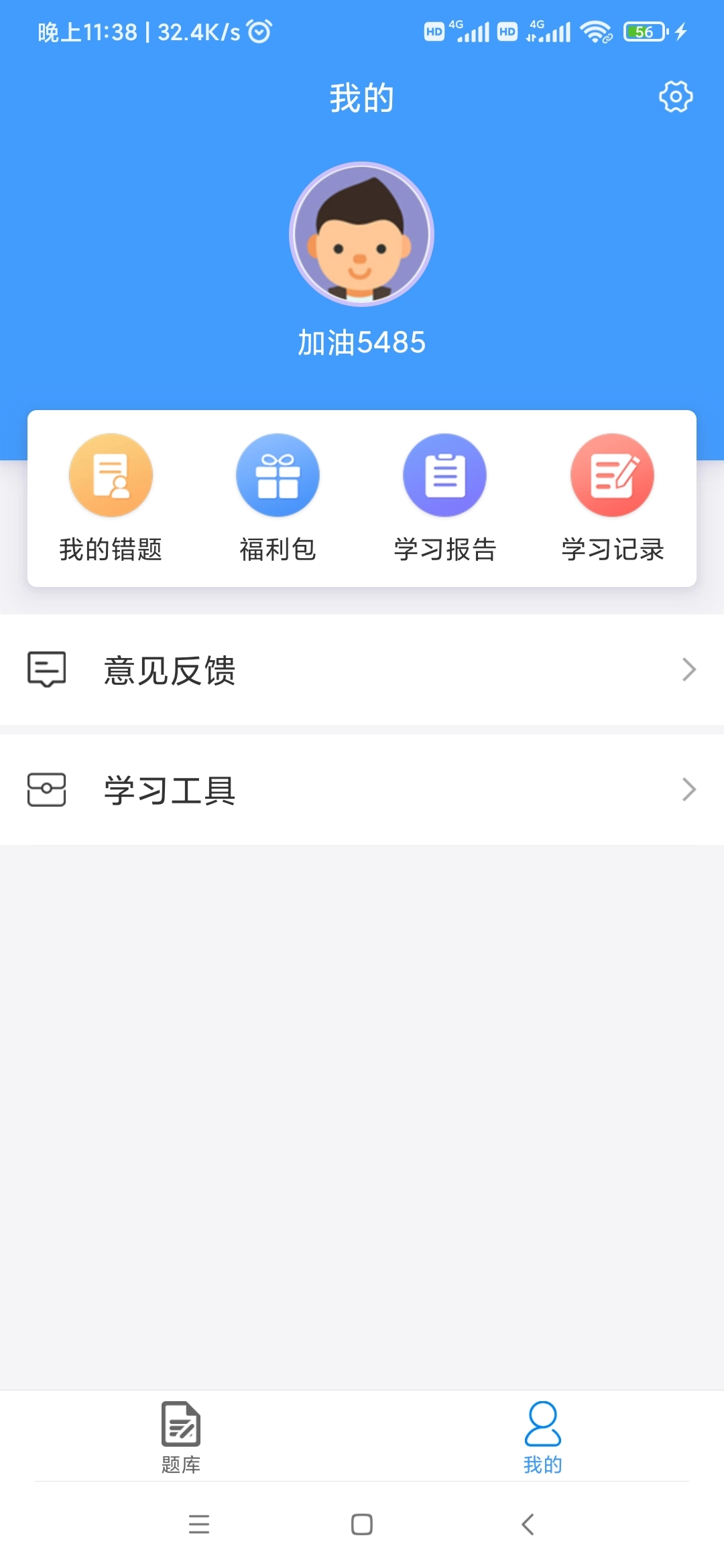Screen dimensions: 724x1568
Task: Open the 学习记录 study record icon
Action: 611,474
